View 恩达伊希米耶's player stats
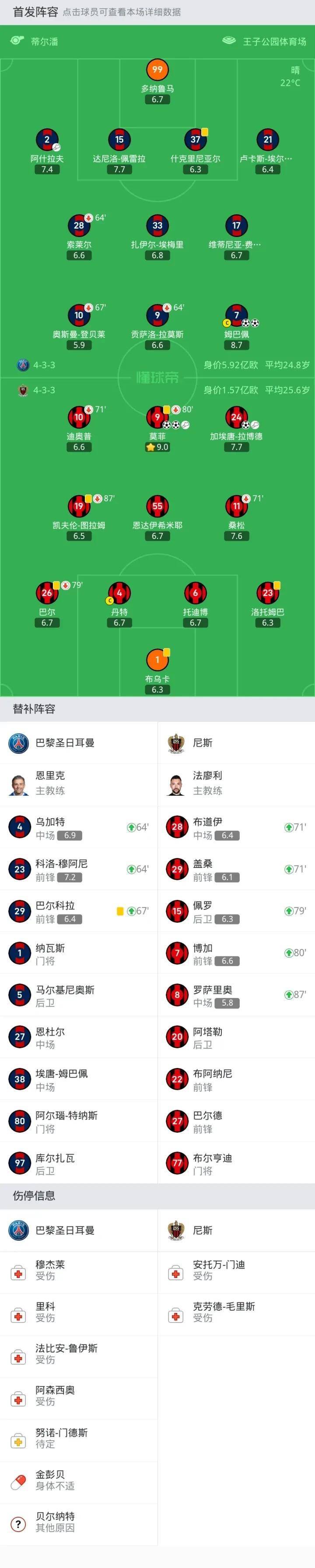315x1568 pixels. (157, 507)
